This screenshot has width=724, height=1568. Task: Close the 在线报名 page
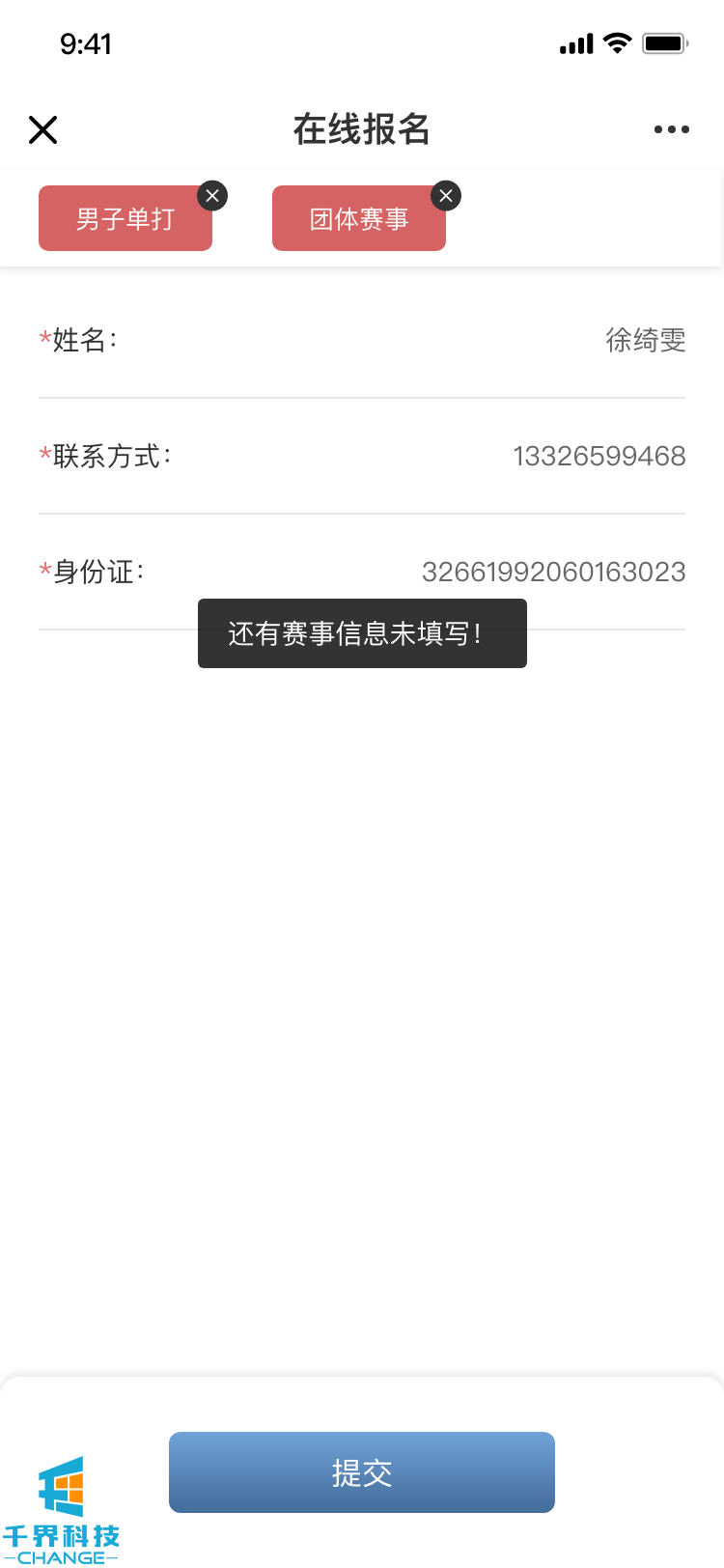point(43,129)
